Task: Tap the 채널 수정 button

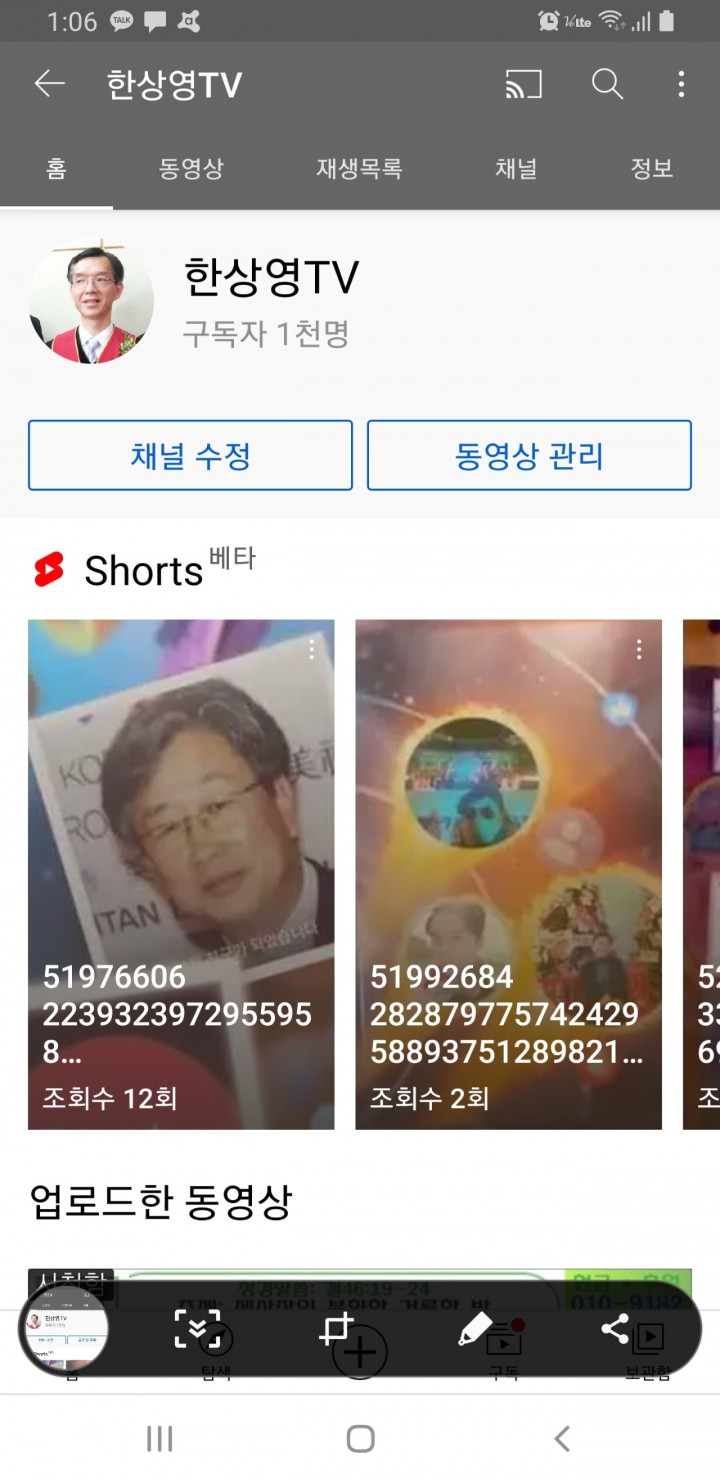Action: pos(190,456)
